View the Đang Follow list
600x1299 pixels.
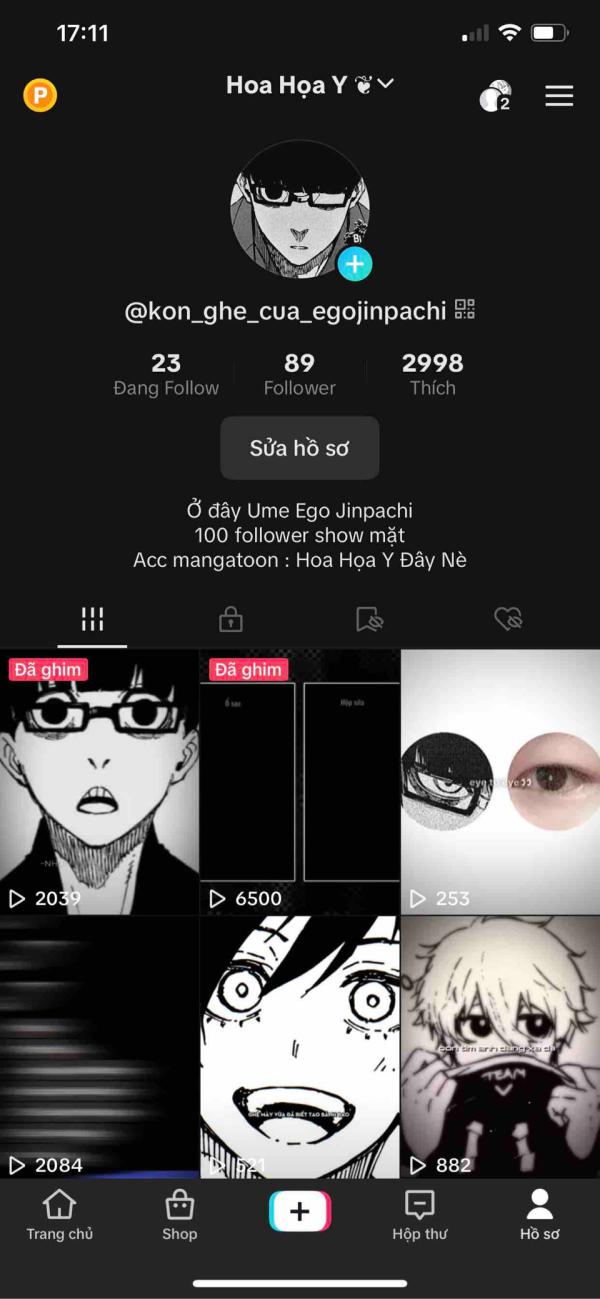click(x=166, y=374)
